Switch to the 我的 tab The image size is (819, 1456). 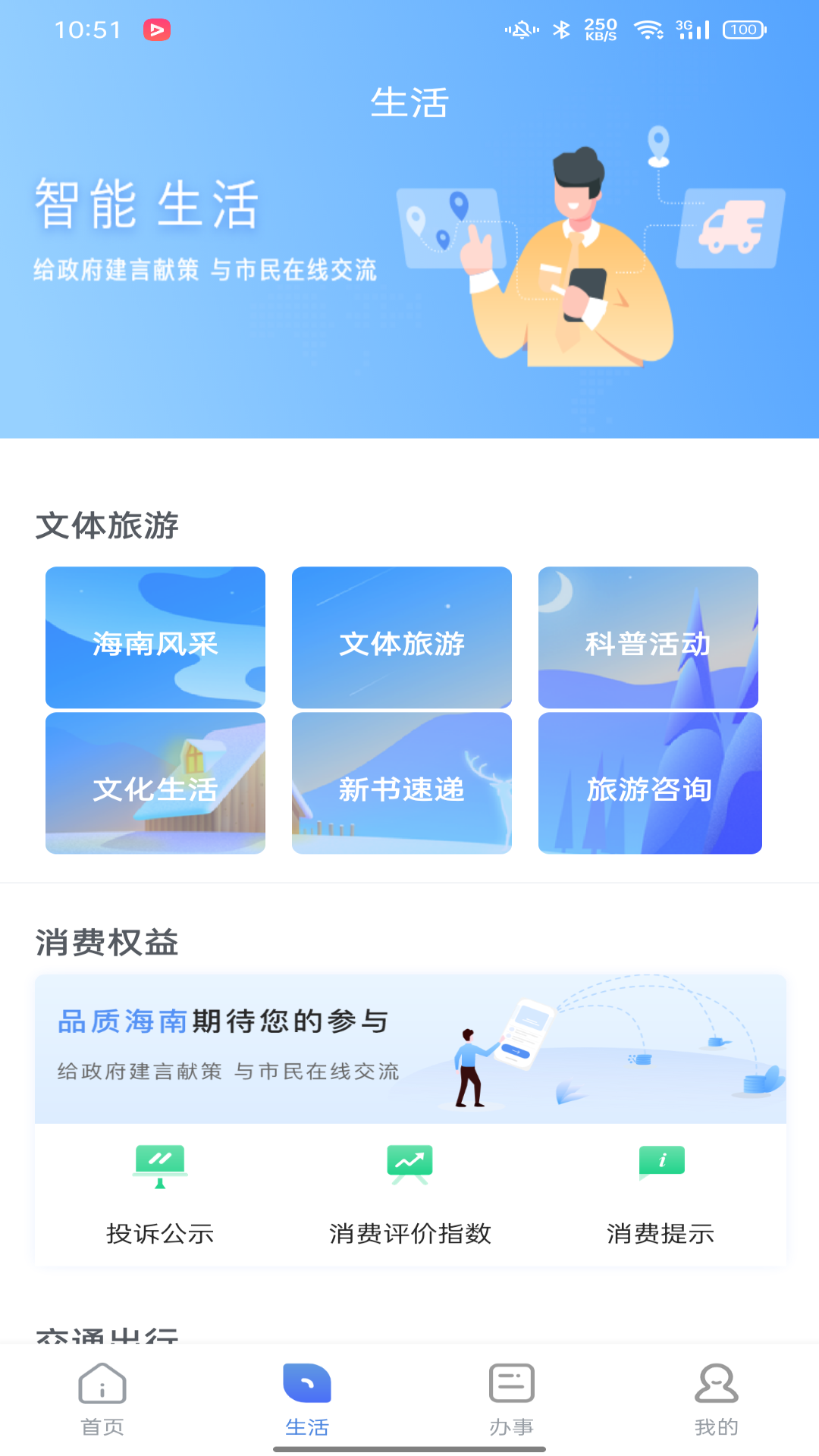point(716,1403)
